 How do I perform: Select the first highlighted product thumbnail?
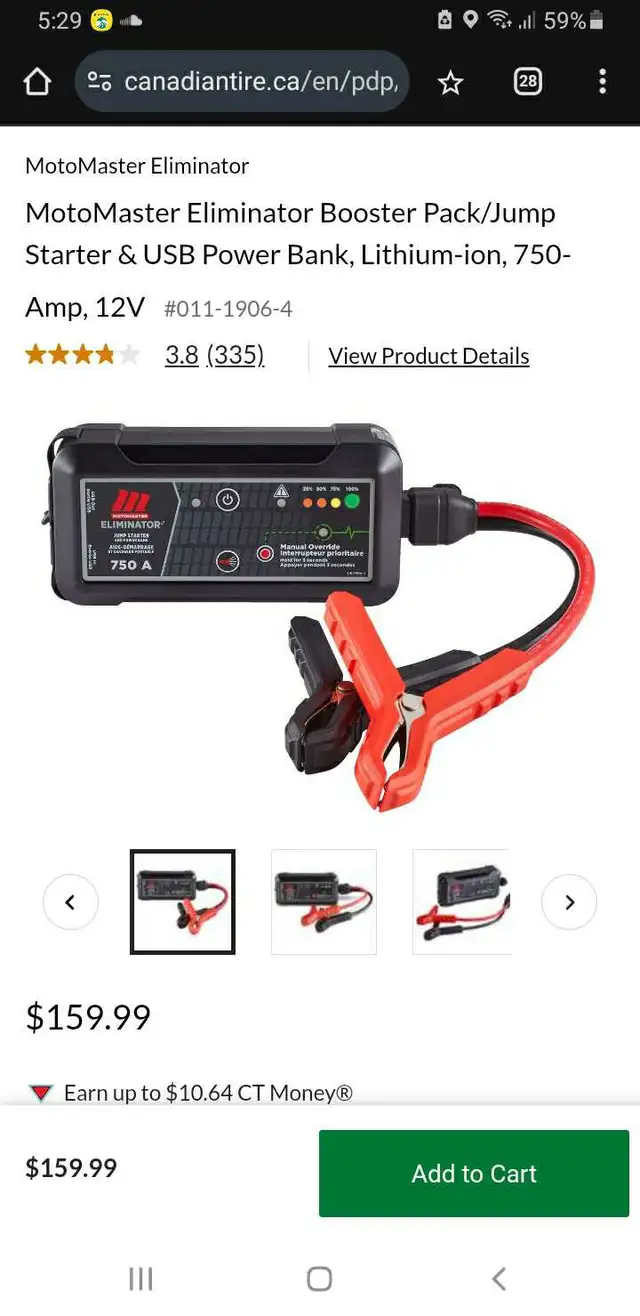tap(183, 902)
